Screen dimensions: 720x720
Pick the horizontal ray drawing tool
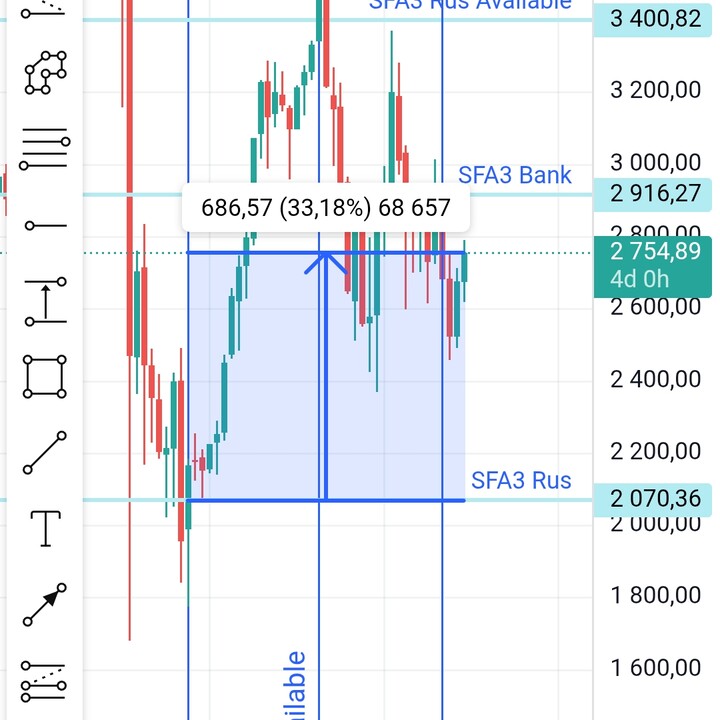45,225
